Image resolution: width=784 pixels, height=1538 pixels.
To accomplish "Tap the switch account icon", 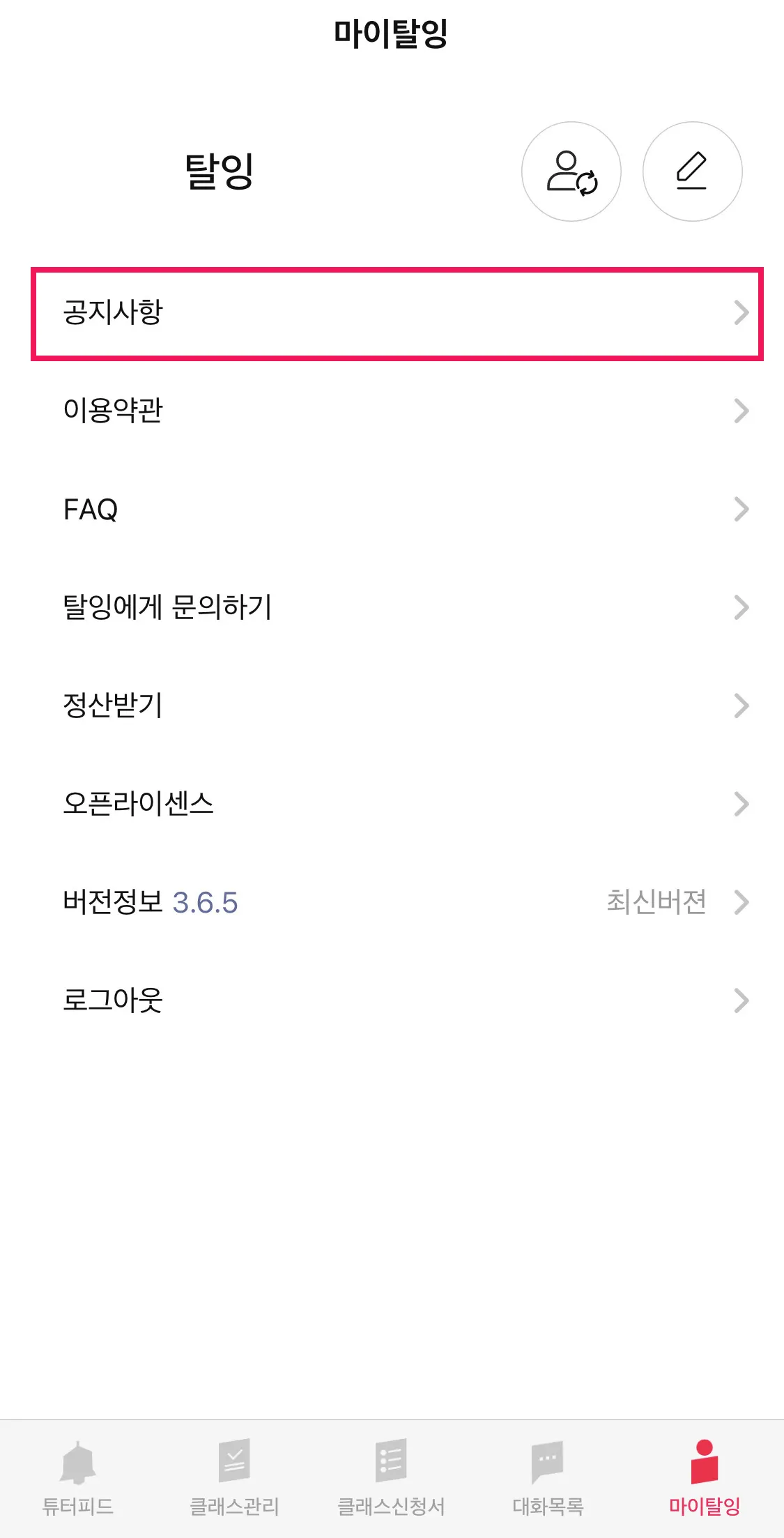I will tap(571, 172).
